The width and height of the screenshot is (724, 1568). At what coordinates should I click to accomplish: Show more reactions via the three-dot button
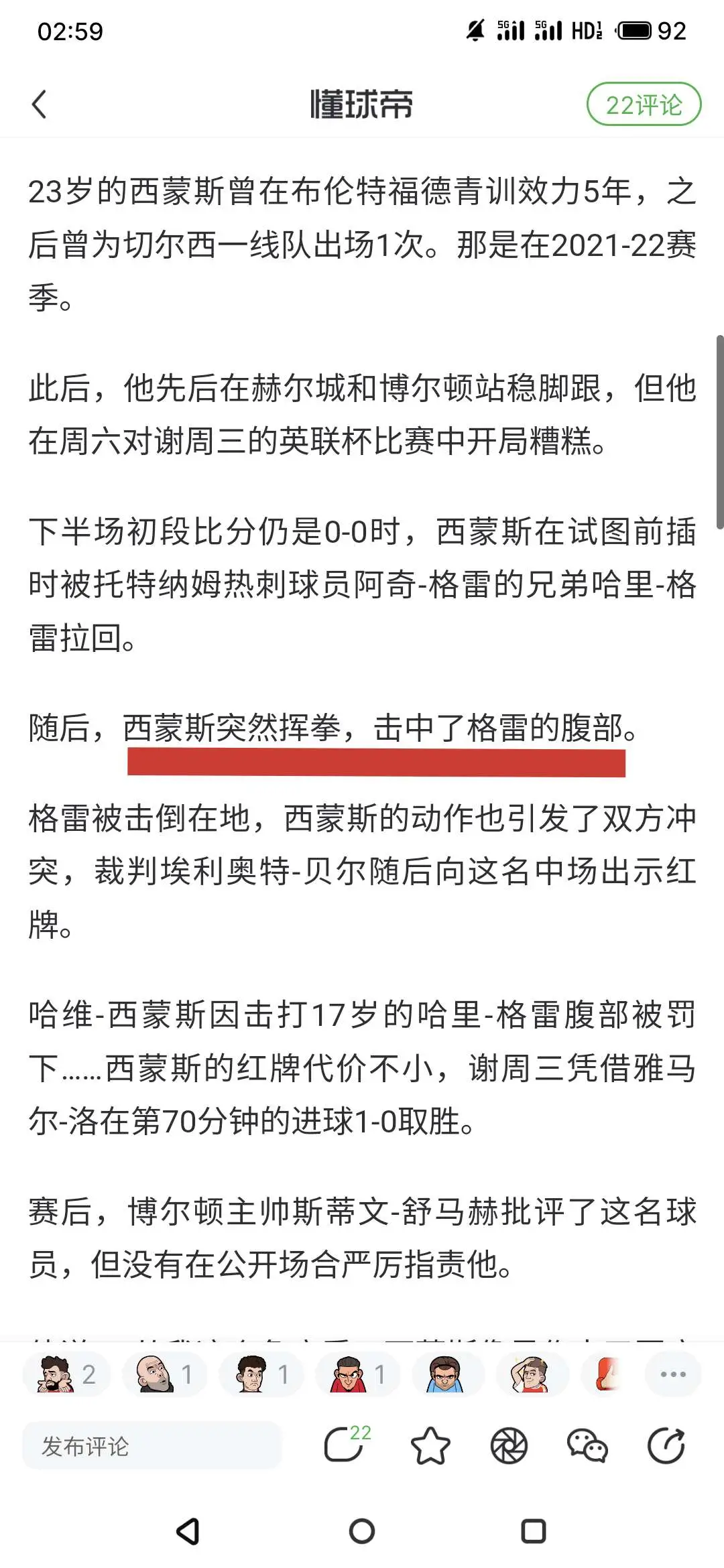click(673, 1374)
